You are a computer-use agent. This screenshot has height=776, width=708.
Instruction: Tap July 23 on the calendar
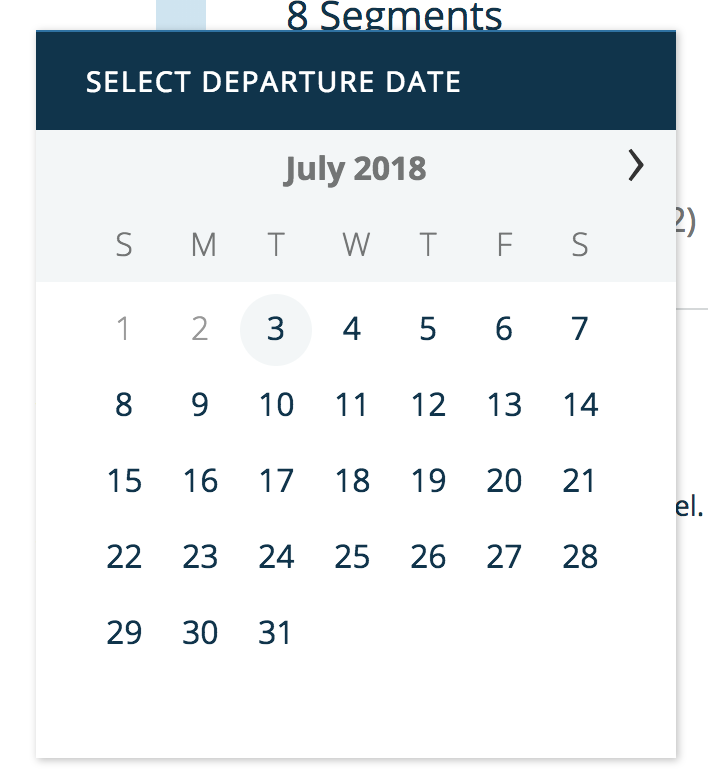(x=200, y=557)
